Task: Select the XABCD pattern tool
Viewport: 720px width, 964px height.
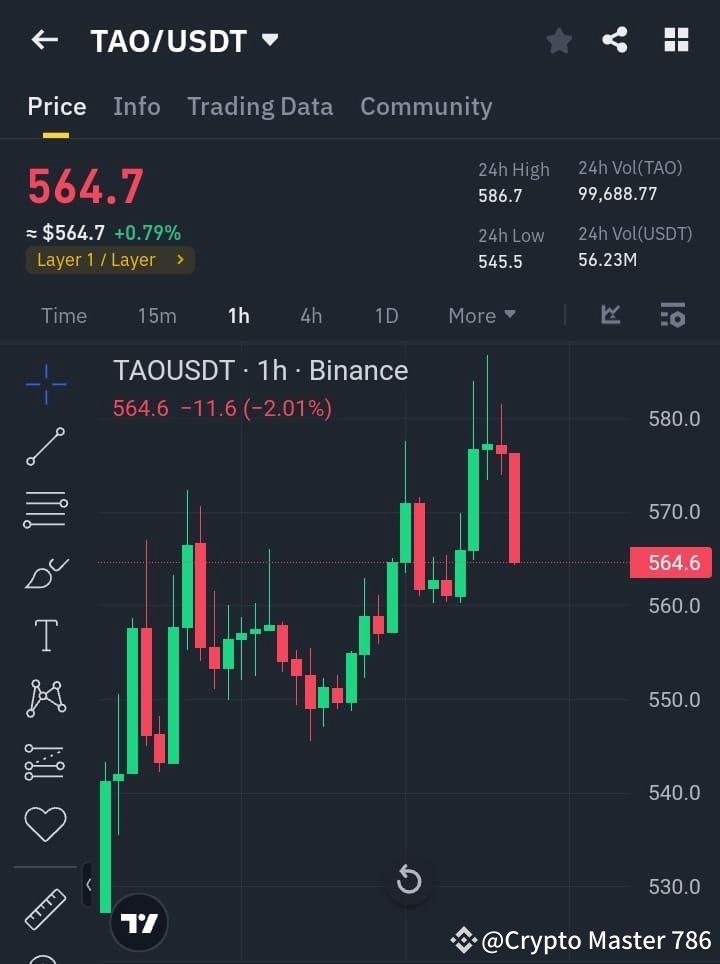Action: tap(44, 698)
